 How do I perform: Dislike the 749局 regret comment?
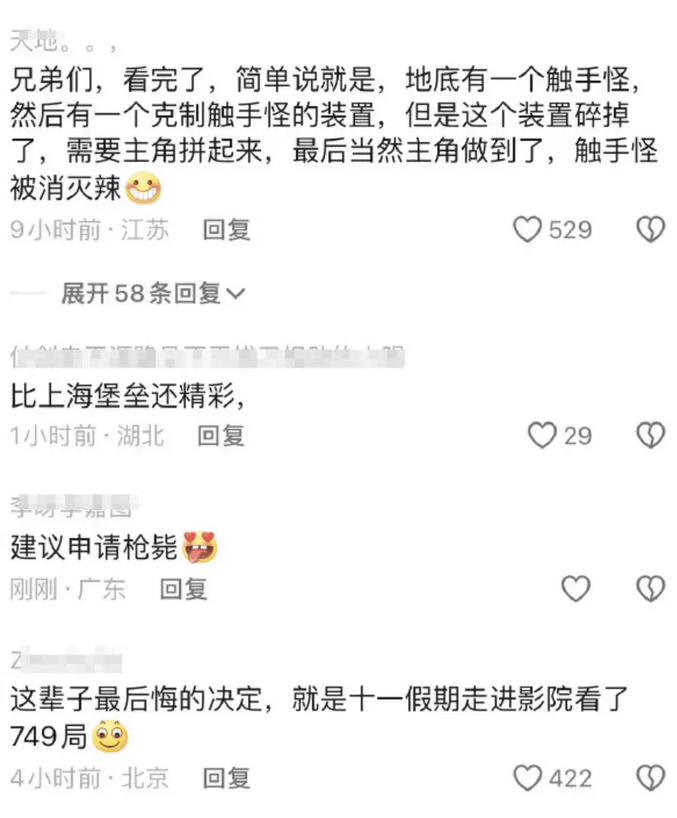click(651, 777)
